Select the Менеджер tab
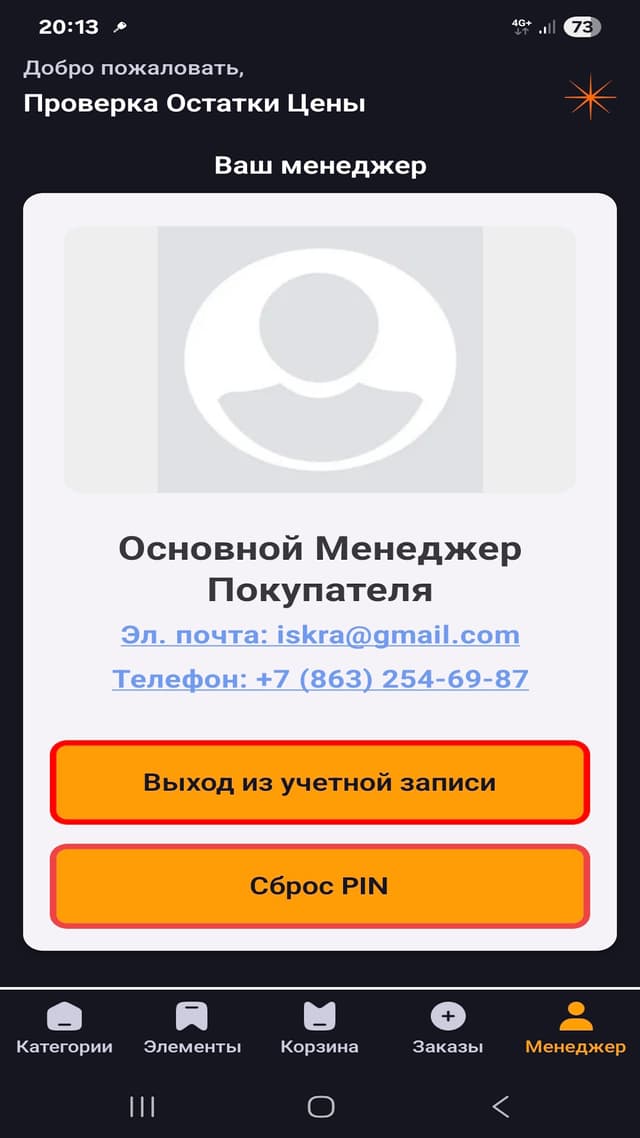The height and width of the screenshot is (1138, 640). click(x=575, y=1028)
